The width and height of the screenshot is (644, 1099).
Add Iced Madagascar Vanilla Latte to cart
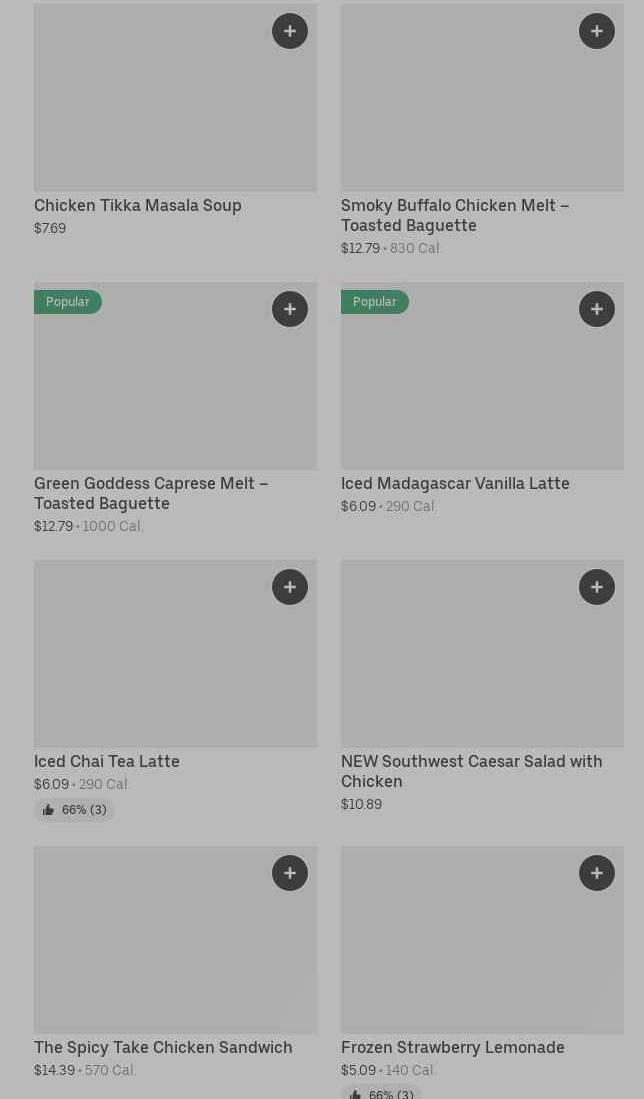597,309
